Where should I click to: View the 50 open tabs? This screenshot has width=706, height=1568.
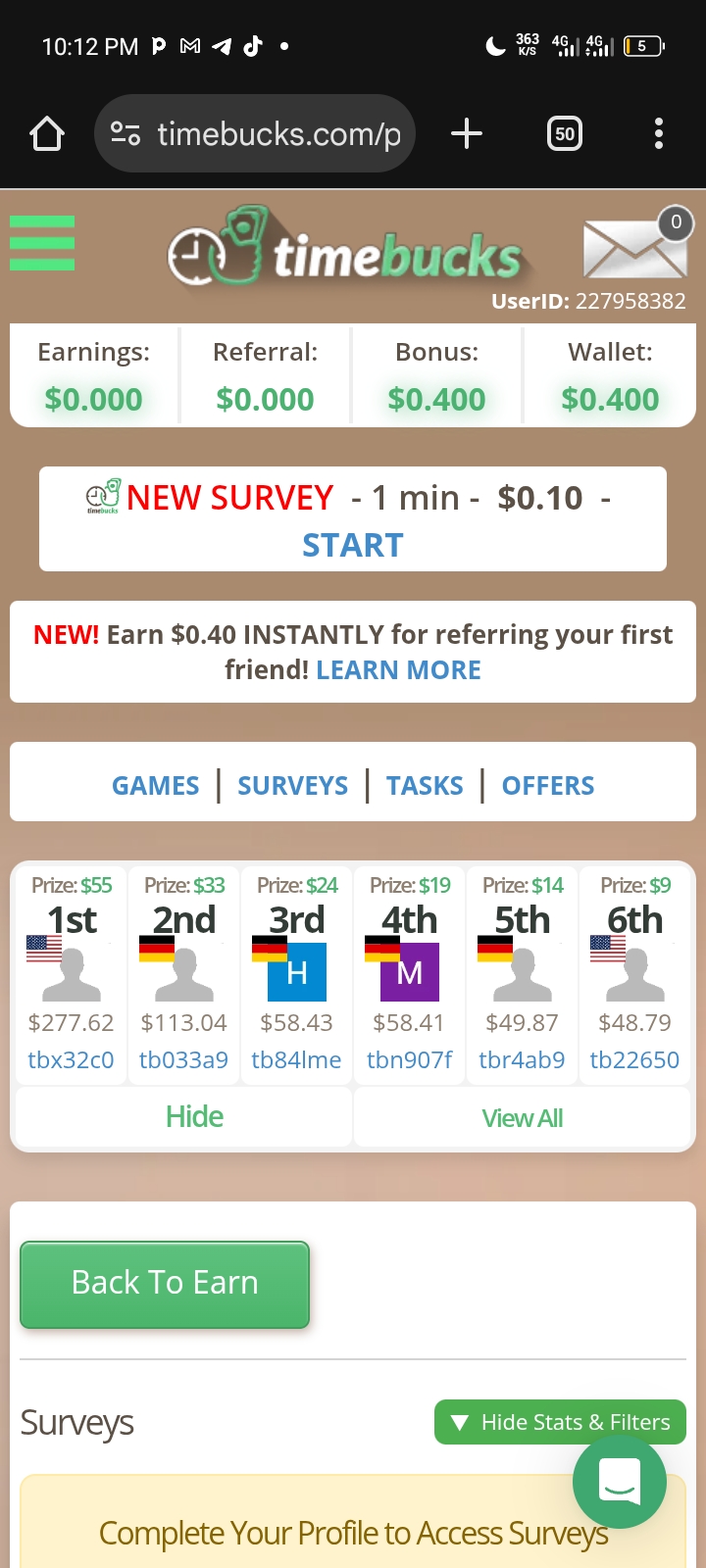coord(565,133)
